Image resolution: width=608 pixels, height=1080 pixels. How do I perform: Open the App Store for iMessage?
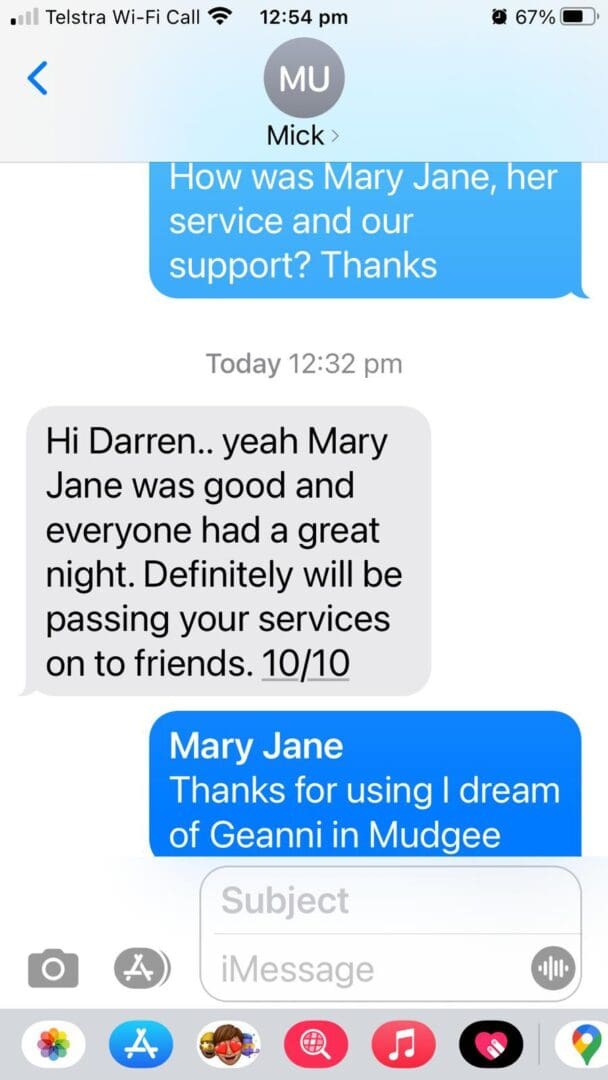[141, 1044]
